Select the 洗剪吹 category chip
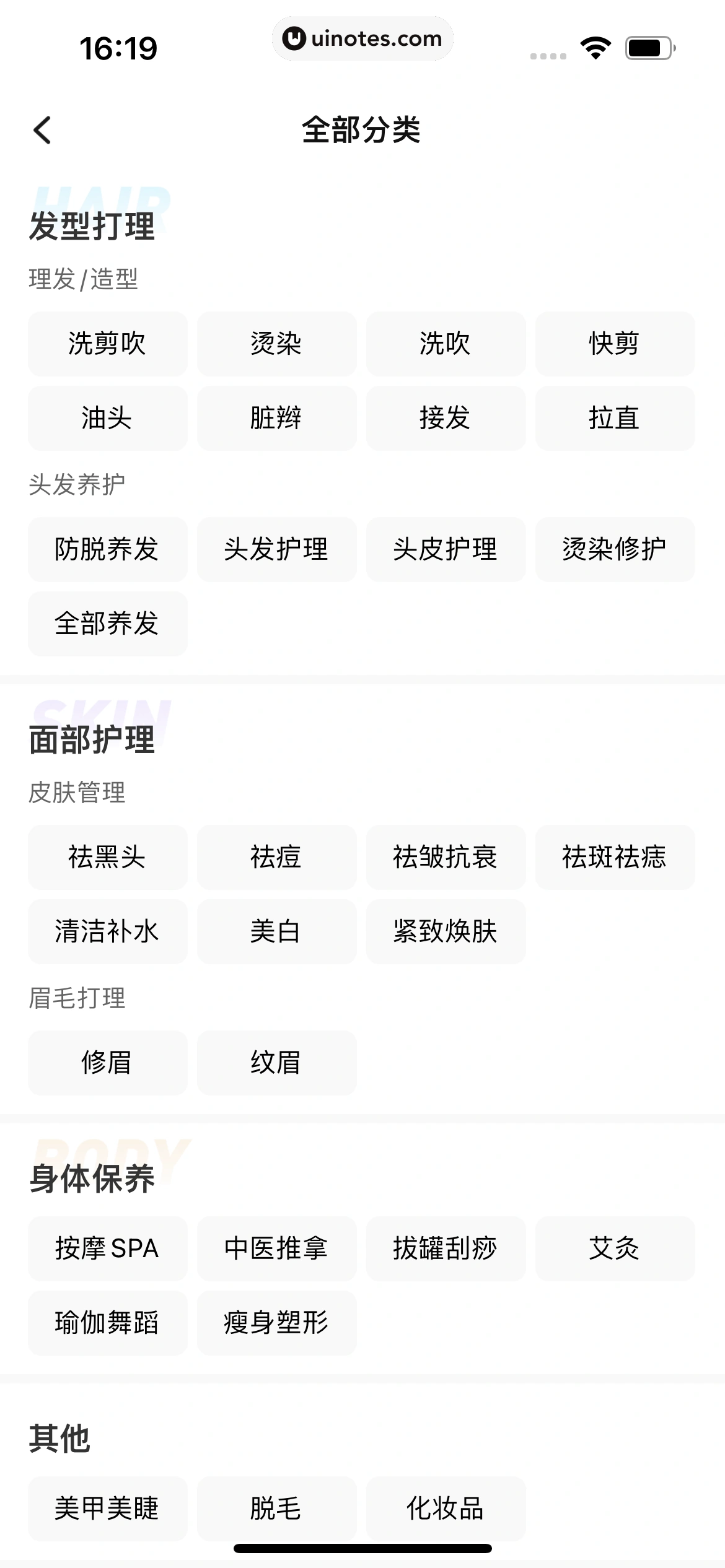The width and height of the screenshot is (725, 1568). (x=107, y=344)
